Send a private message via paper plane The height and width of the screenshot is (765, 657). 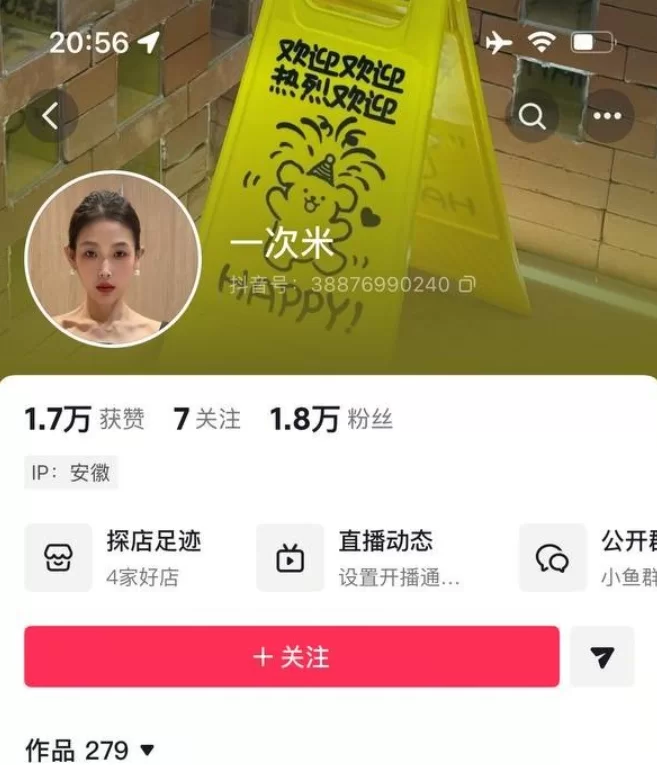point(602,657)
